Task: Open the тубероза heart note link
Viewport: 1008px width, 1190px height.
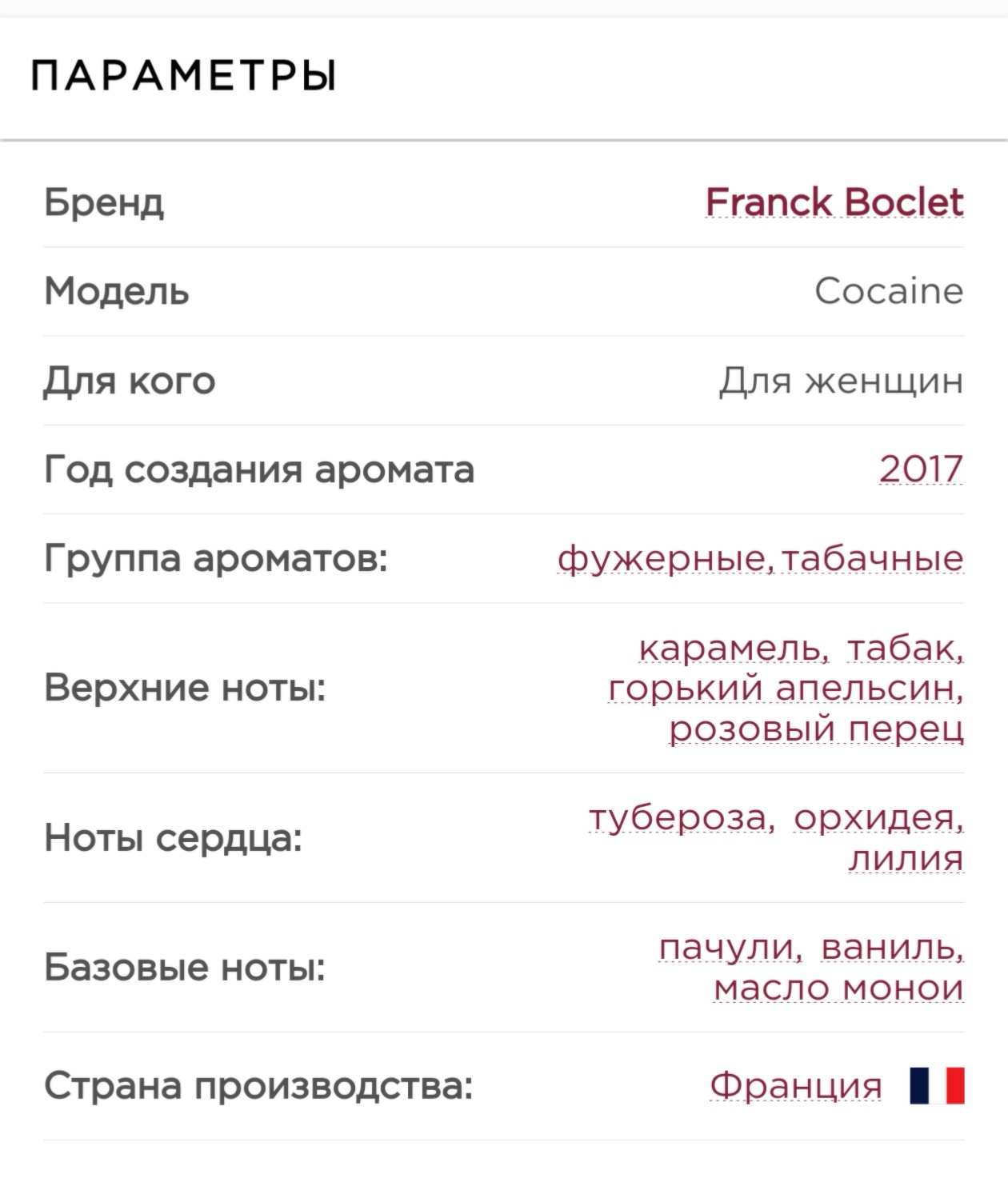Action: click(680, 817)
